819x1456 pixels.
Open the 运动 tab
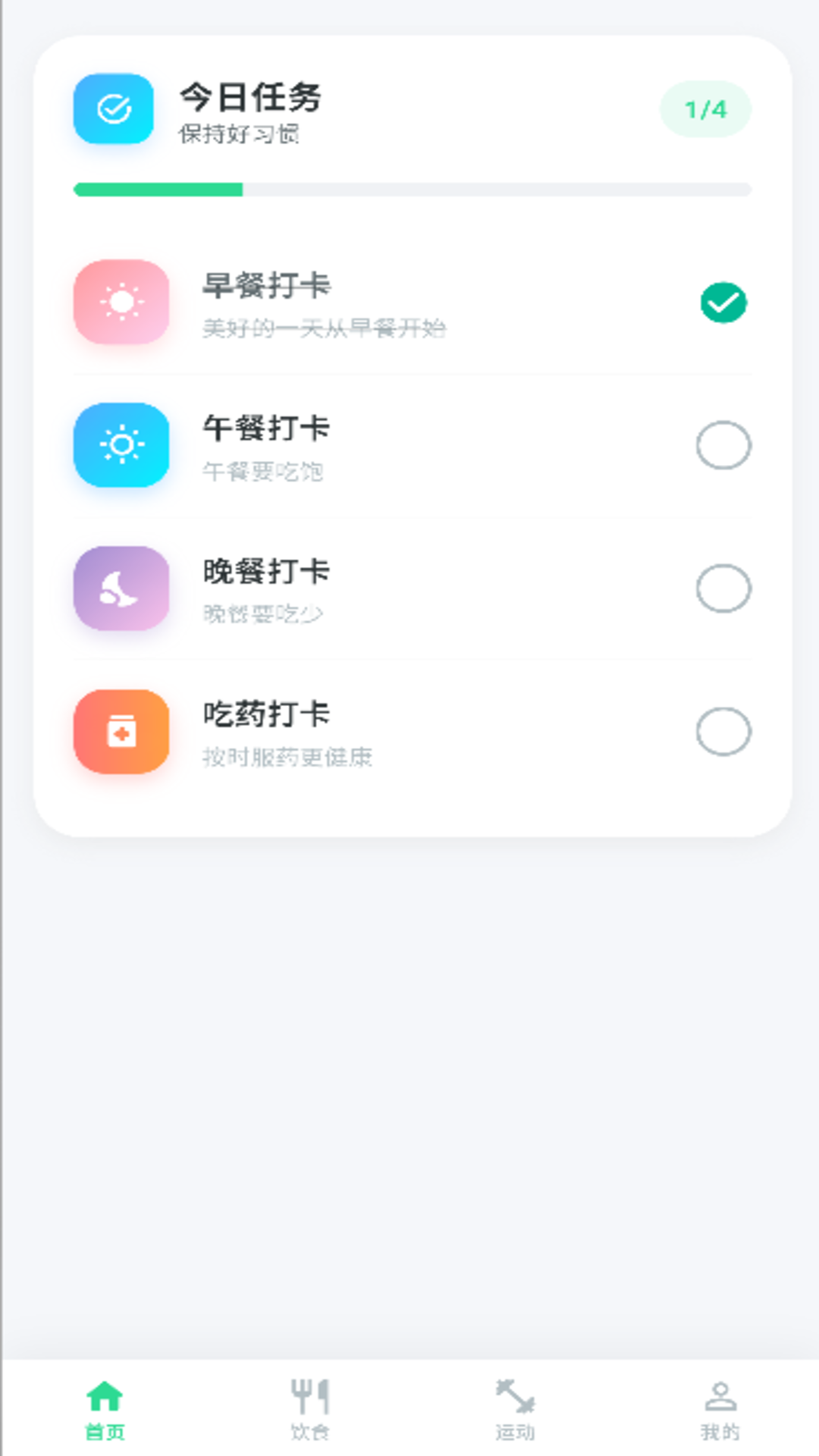(x=515, y=1409)
